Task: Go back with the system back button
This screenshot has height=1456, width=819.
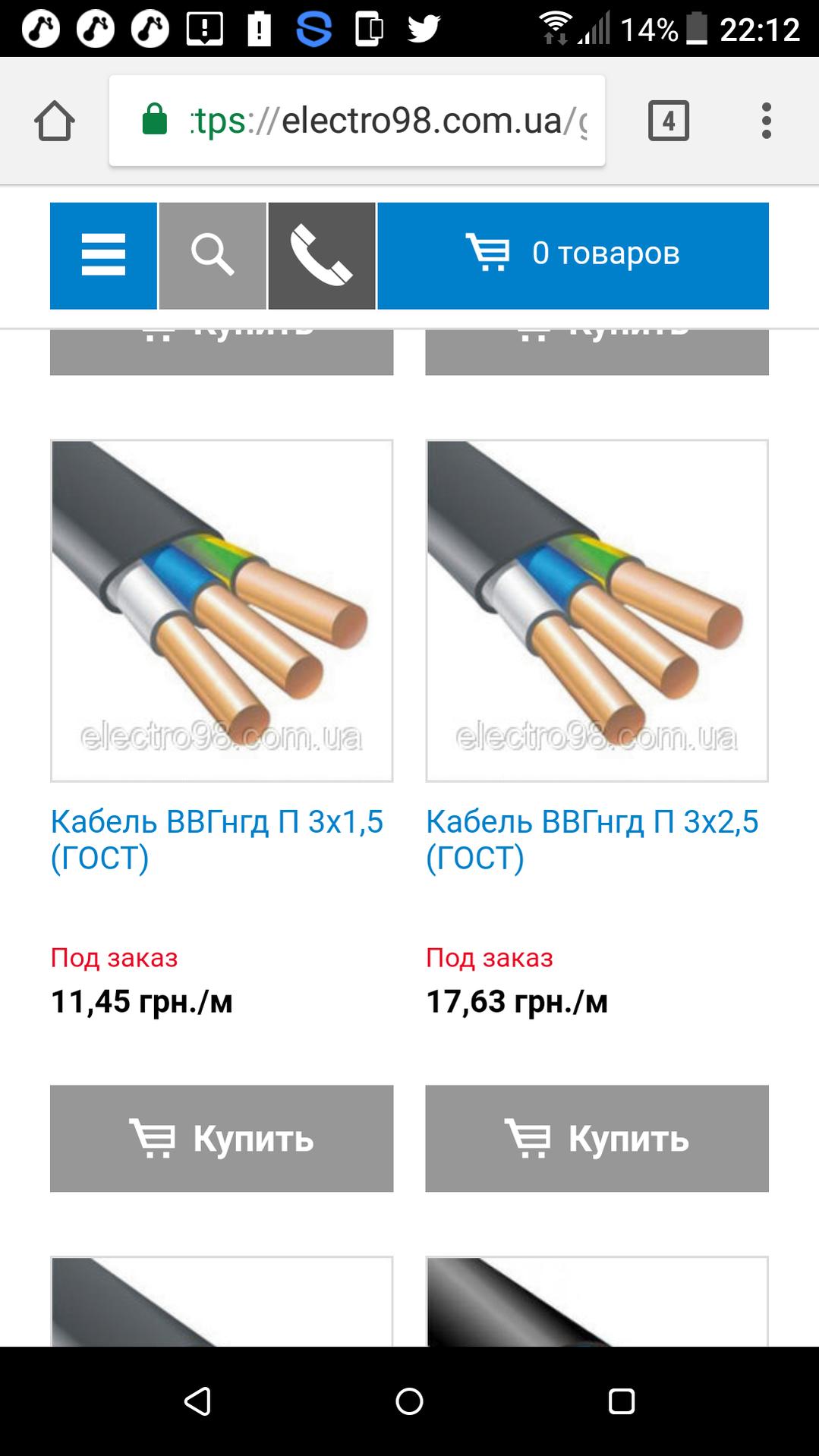Action: [197, 1401]
